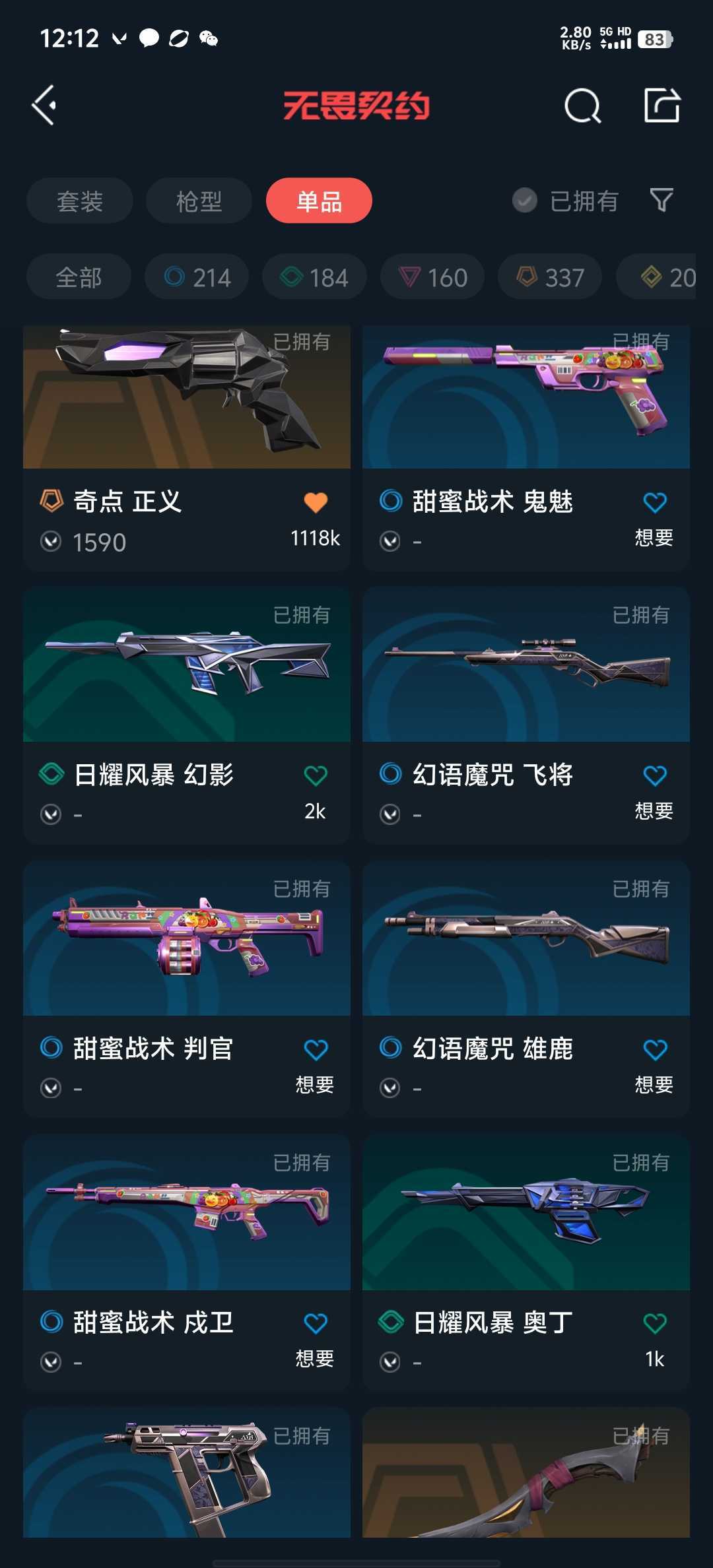Select the 单品 tab

[x=319, y=201]
